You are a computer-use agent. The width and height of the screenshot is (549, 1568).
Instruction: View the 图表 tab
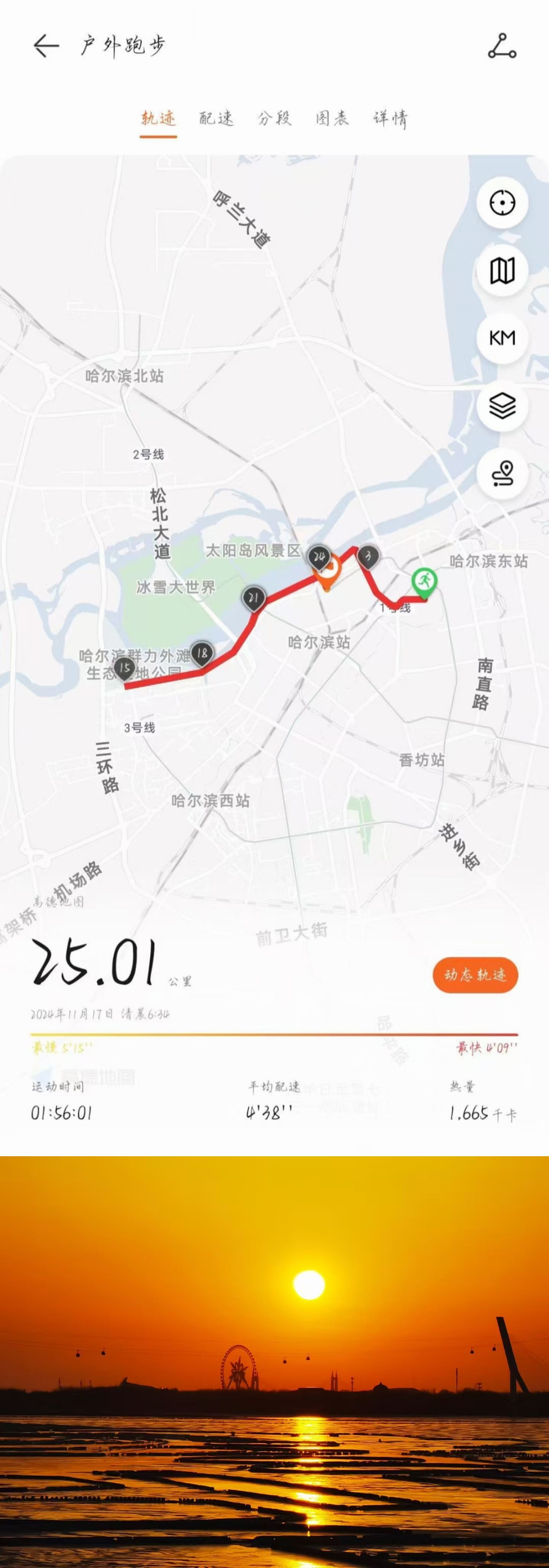coord(332,118)
